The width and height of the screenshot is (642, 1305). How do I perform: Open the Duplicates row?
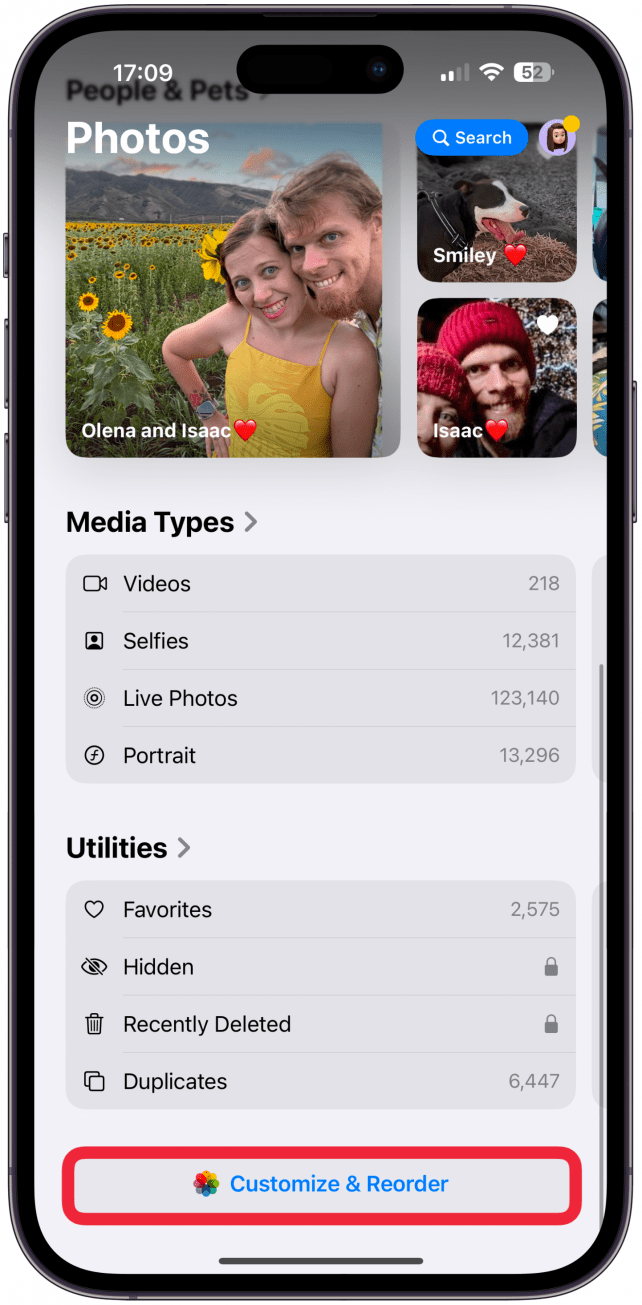click(320, 1081)
